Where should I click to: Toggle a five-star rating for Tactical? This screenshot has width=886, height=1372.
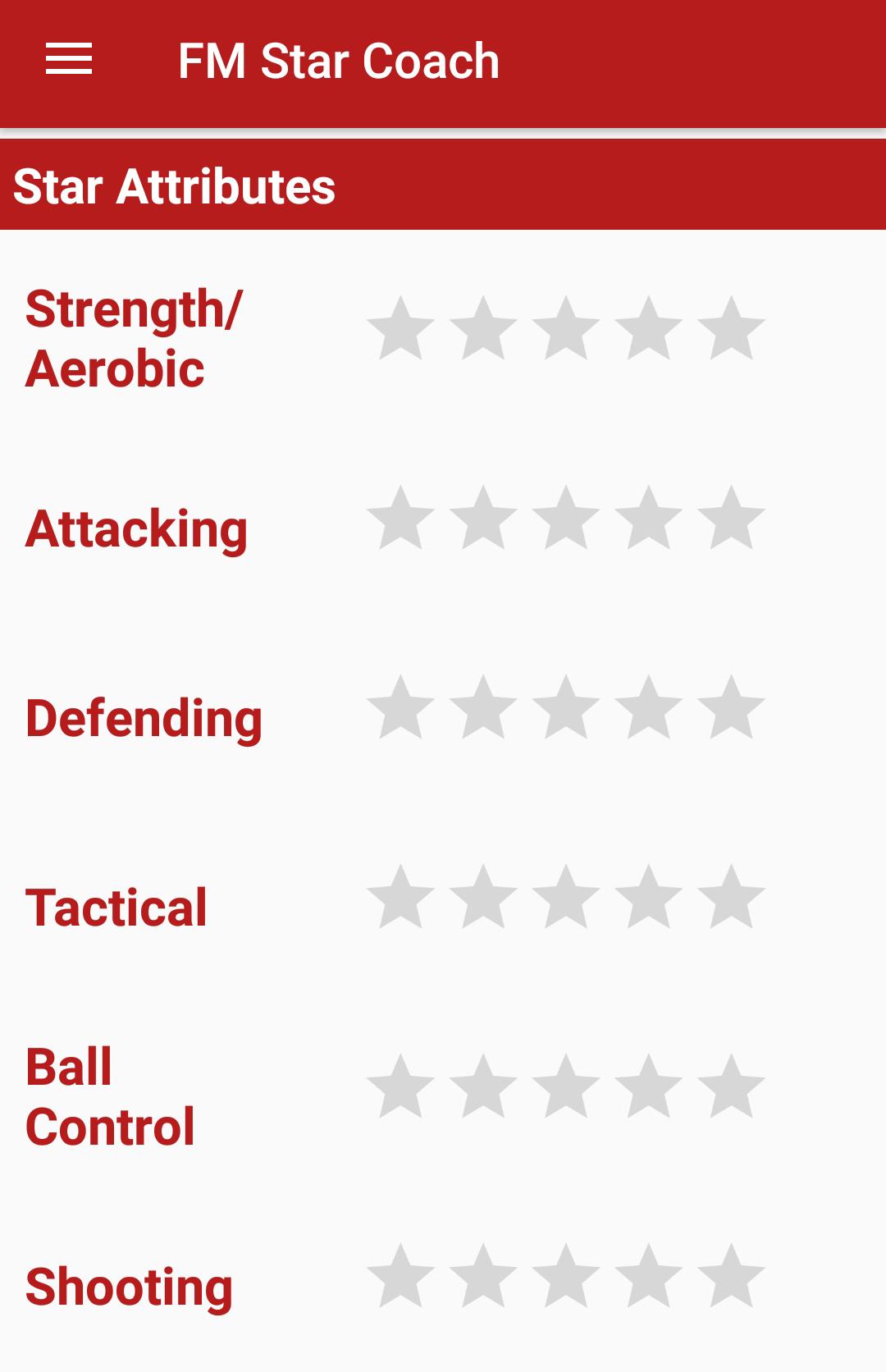click(x=729, y=898)
